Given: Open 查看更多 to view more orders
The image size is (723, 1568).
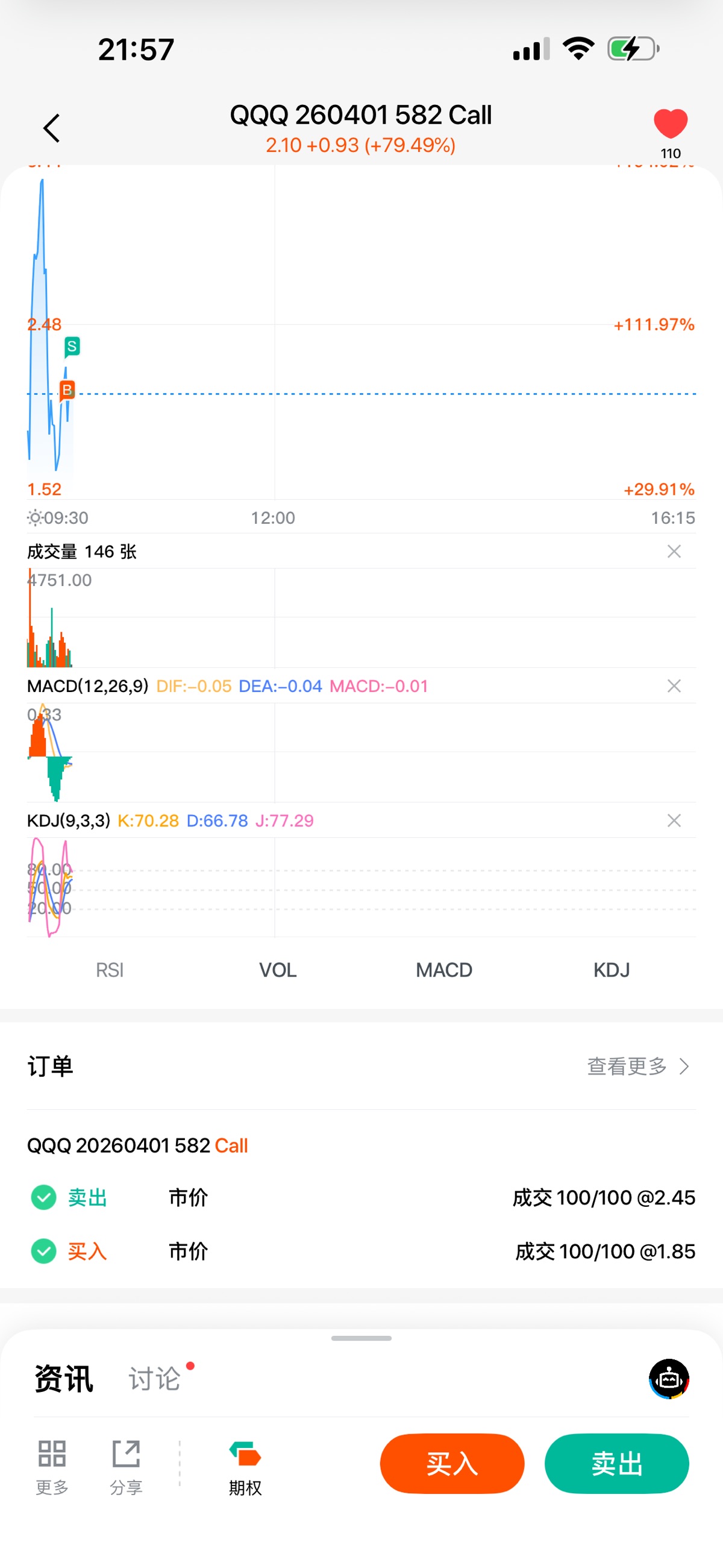Looking at the screenshot, I should (637, 1066).
